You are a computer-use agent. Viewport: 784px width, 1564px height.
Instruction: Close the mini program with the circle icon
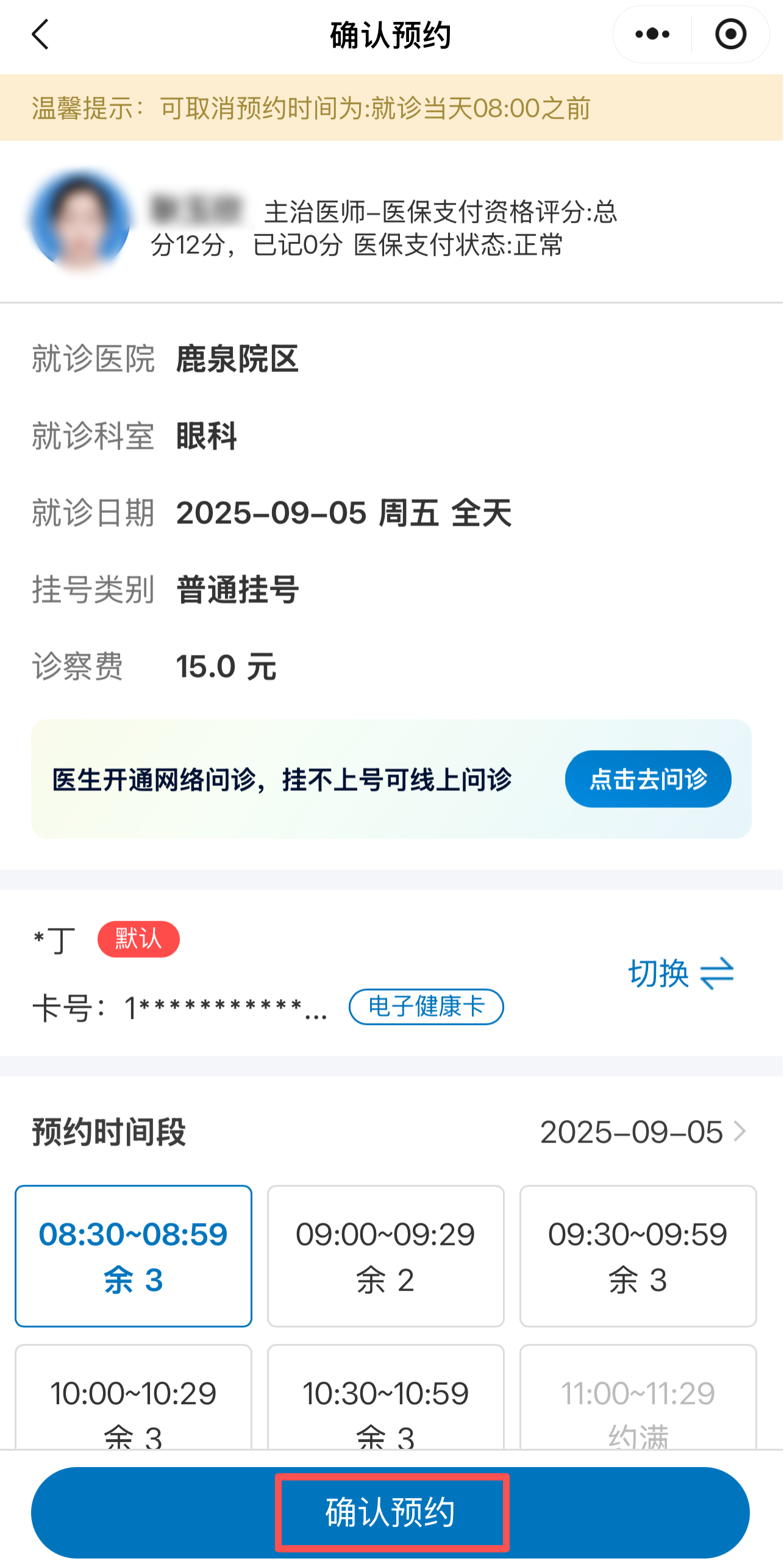pyautogui.click(x=730, y=34)
